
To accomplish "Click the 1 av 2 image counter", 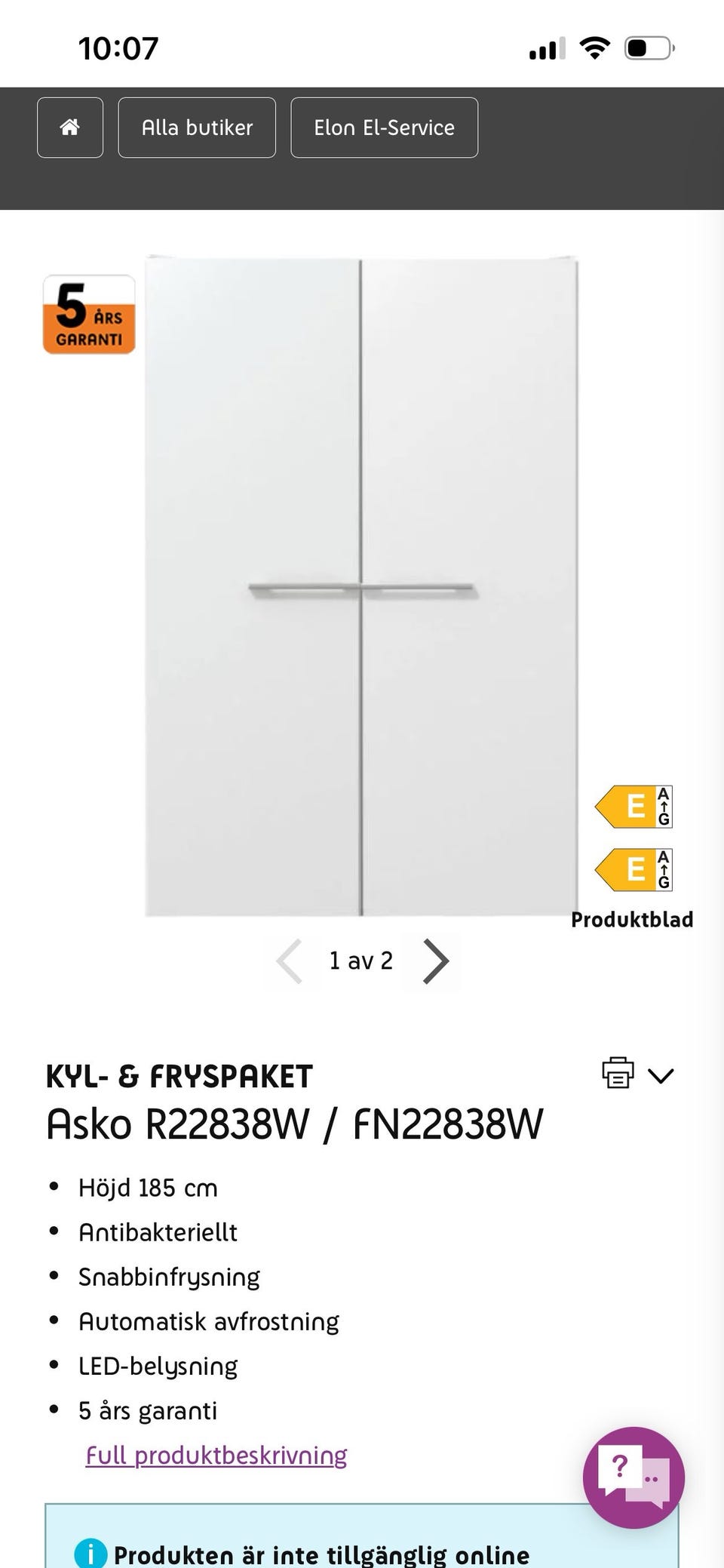I will [360, 961].
